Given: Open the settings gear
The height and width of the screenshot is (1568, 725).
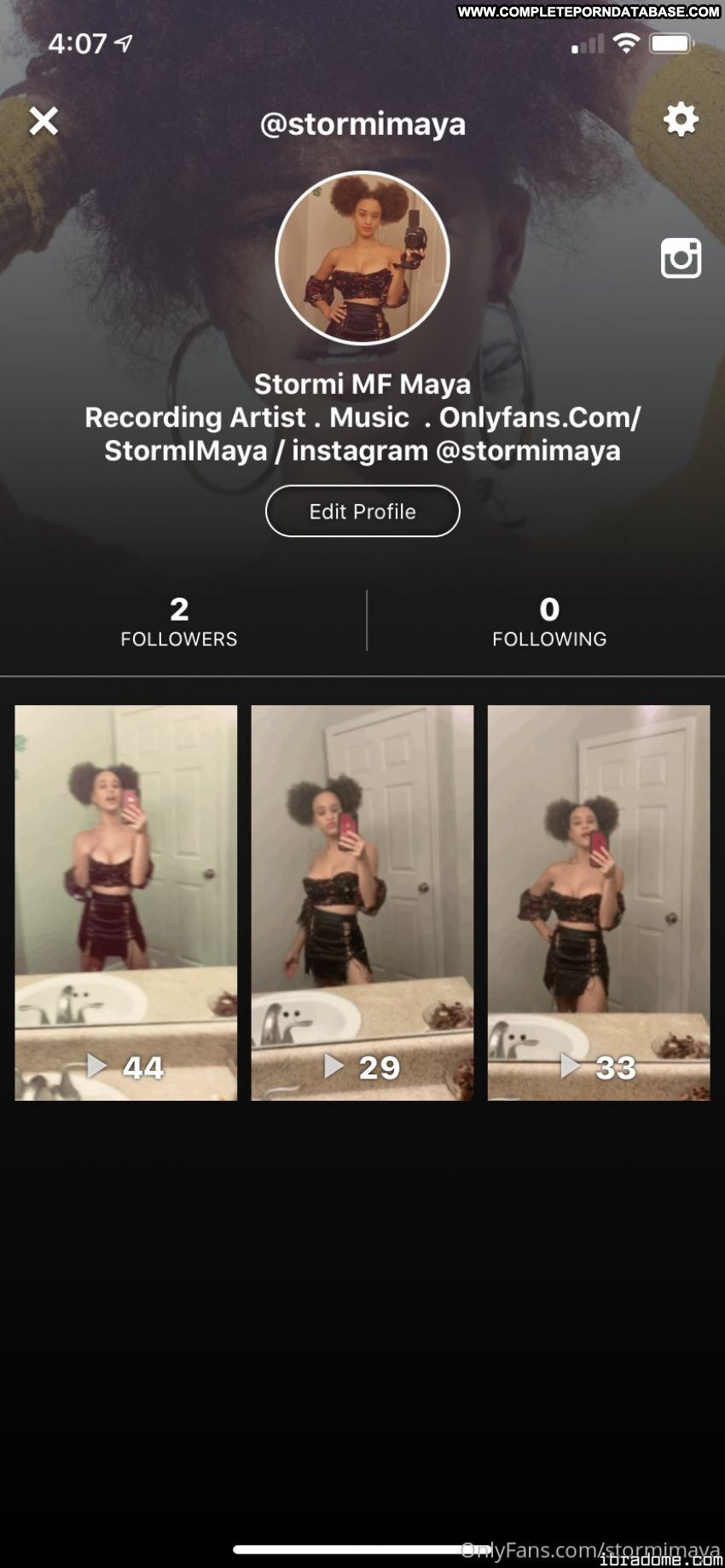Looking at the screenshot, I should click(681, 119).
